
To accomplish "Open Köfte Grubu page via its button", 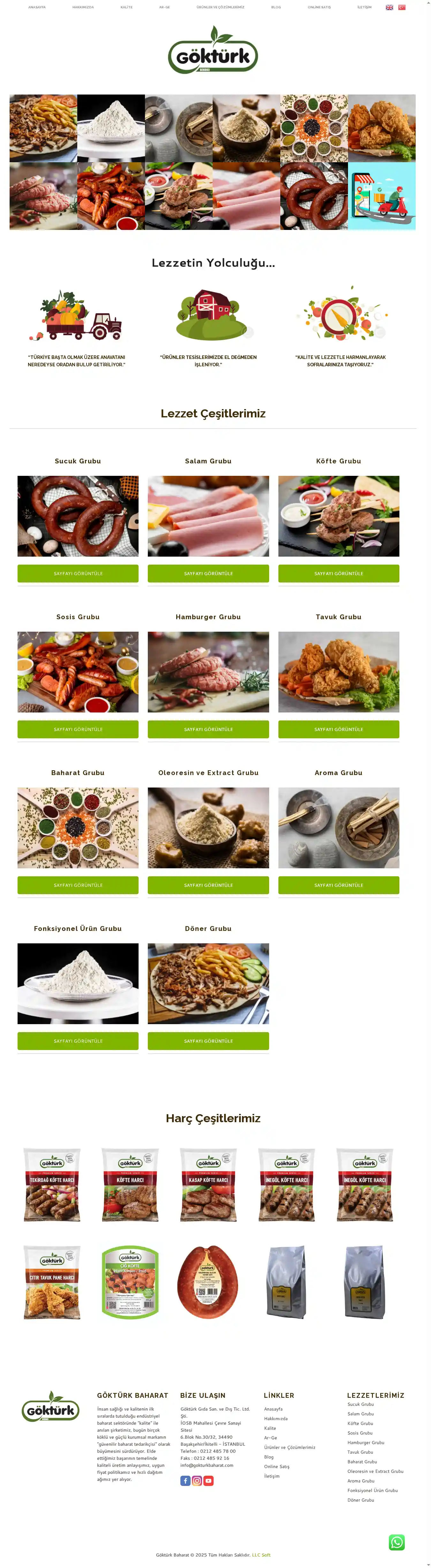I will pos(338,574).
